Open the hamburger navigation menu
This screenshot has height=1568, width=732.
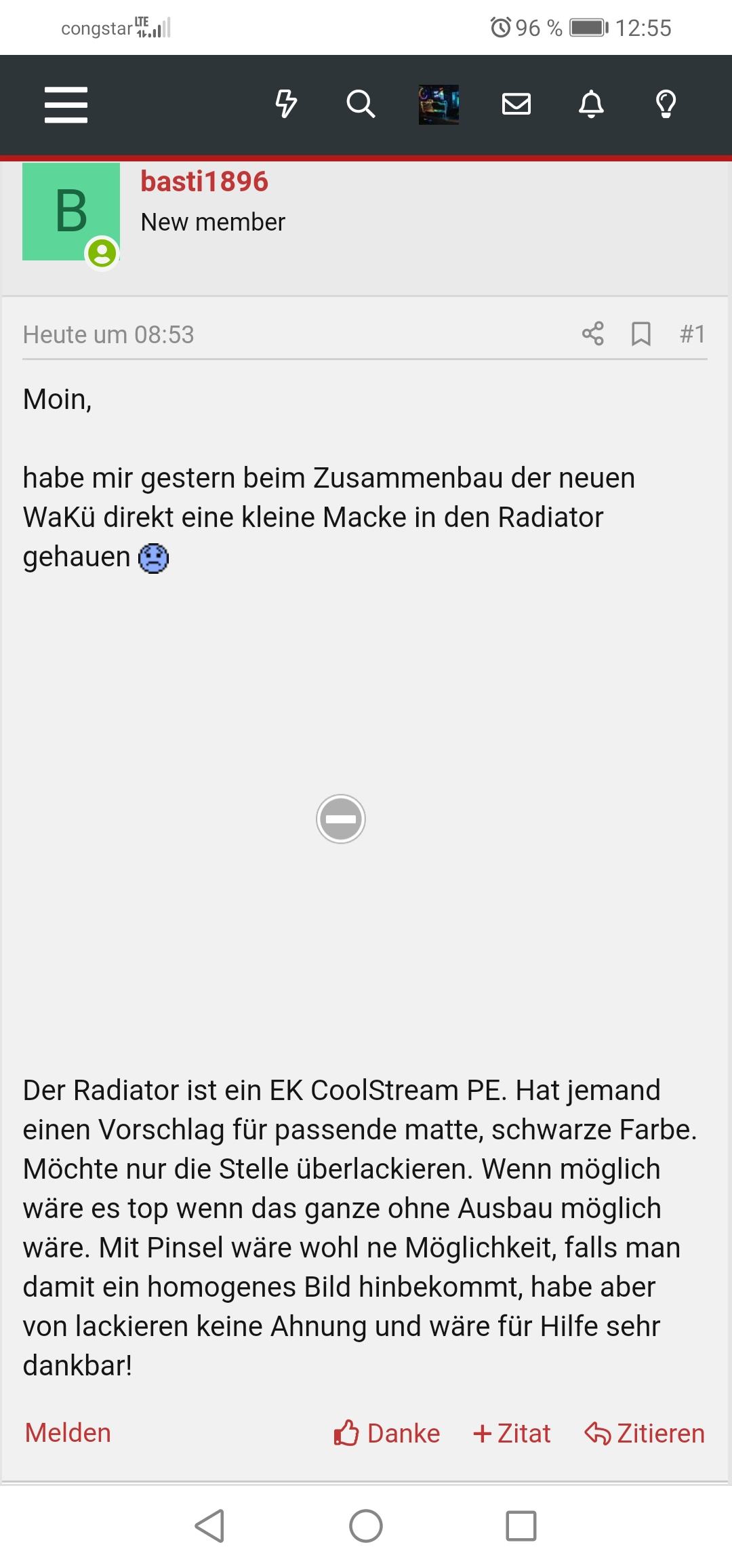pos(66,104)
